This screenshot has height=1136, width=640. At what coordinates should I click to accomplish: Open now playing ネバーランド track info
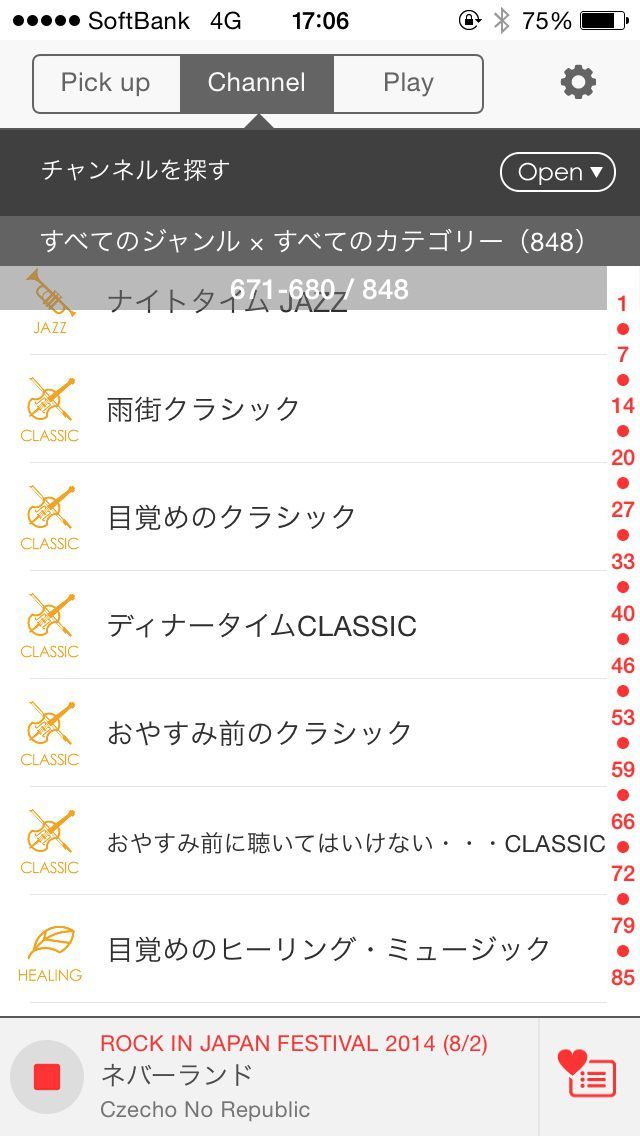(300, 1077)
